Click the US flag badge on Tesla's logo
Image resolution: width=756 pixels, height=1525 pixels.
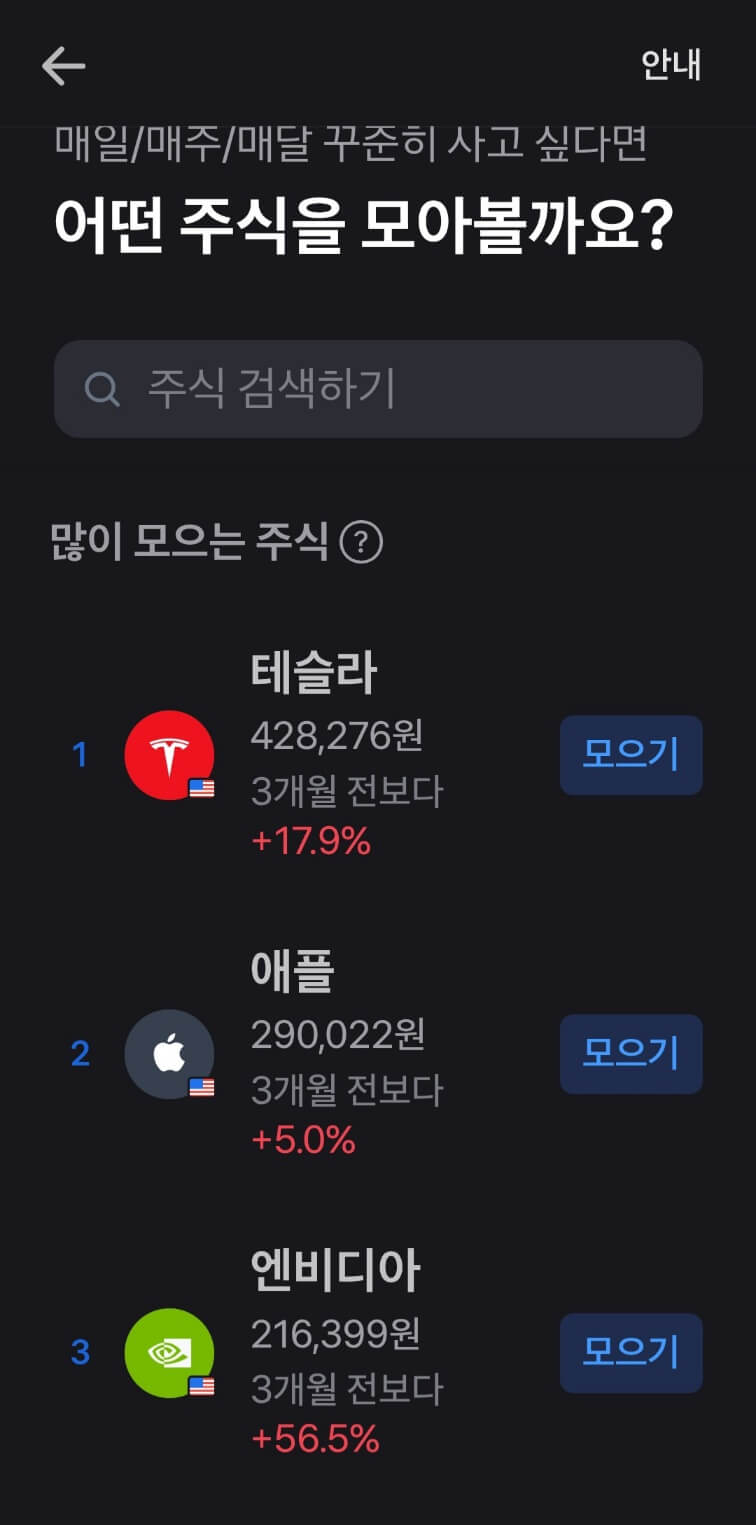[202, 789]
